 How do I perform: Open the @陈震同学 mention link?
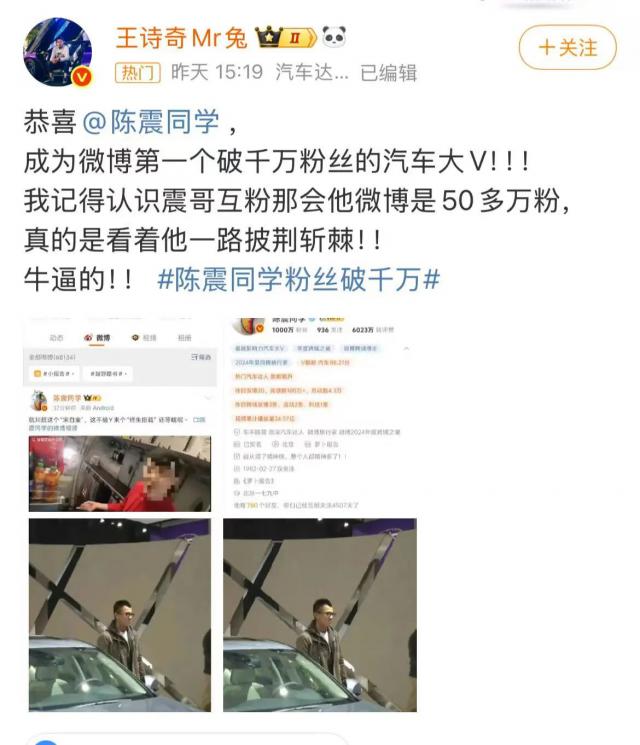click(x=150, y=123)
